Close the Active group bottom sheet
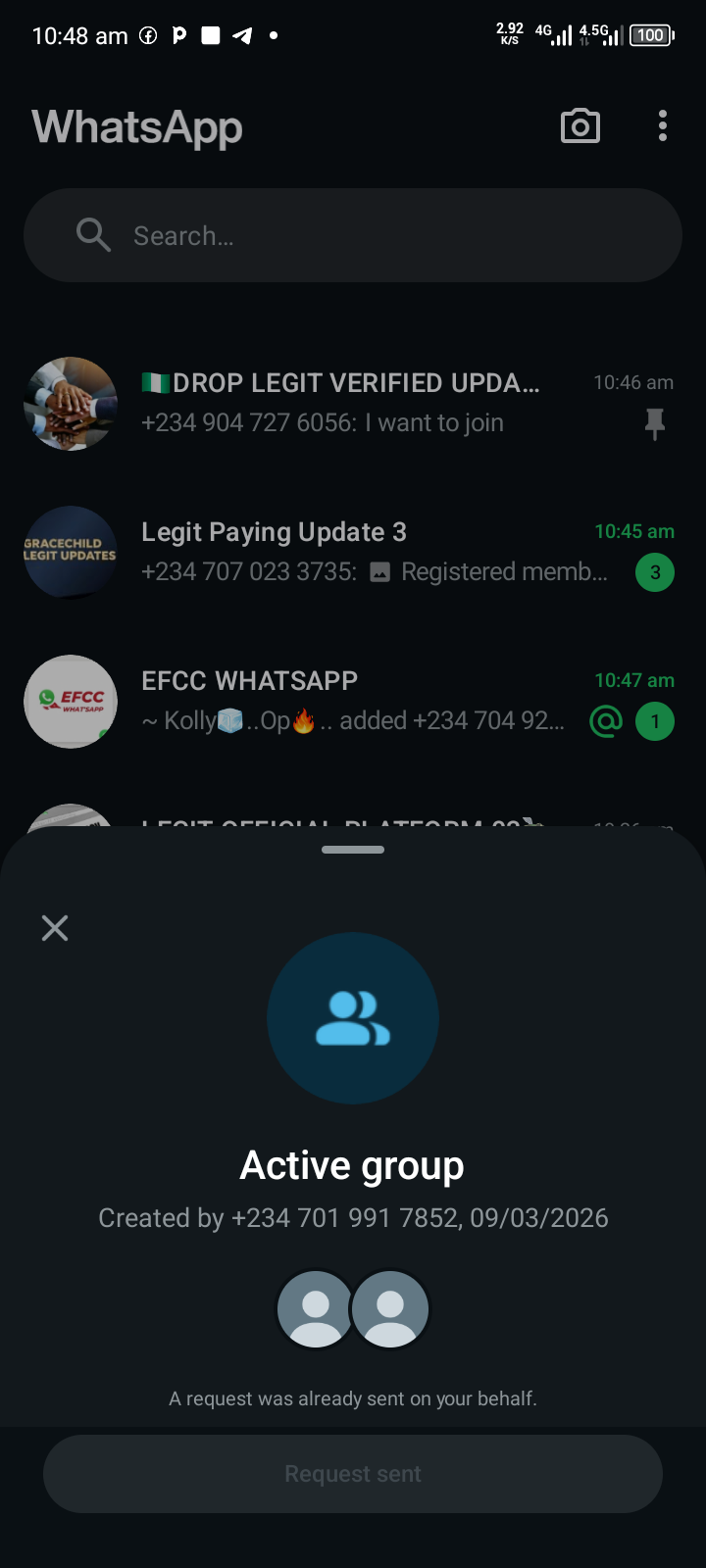This screenshot has height=1568, width=706. point(55,928)
